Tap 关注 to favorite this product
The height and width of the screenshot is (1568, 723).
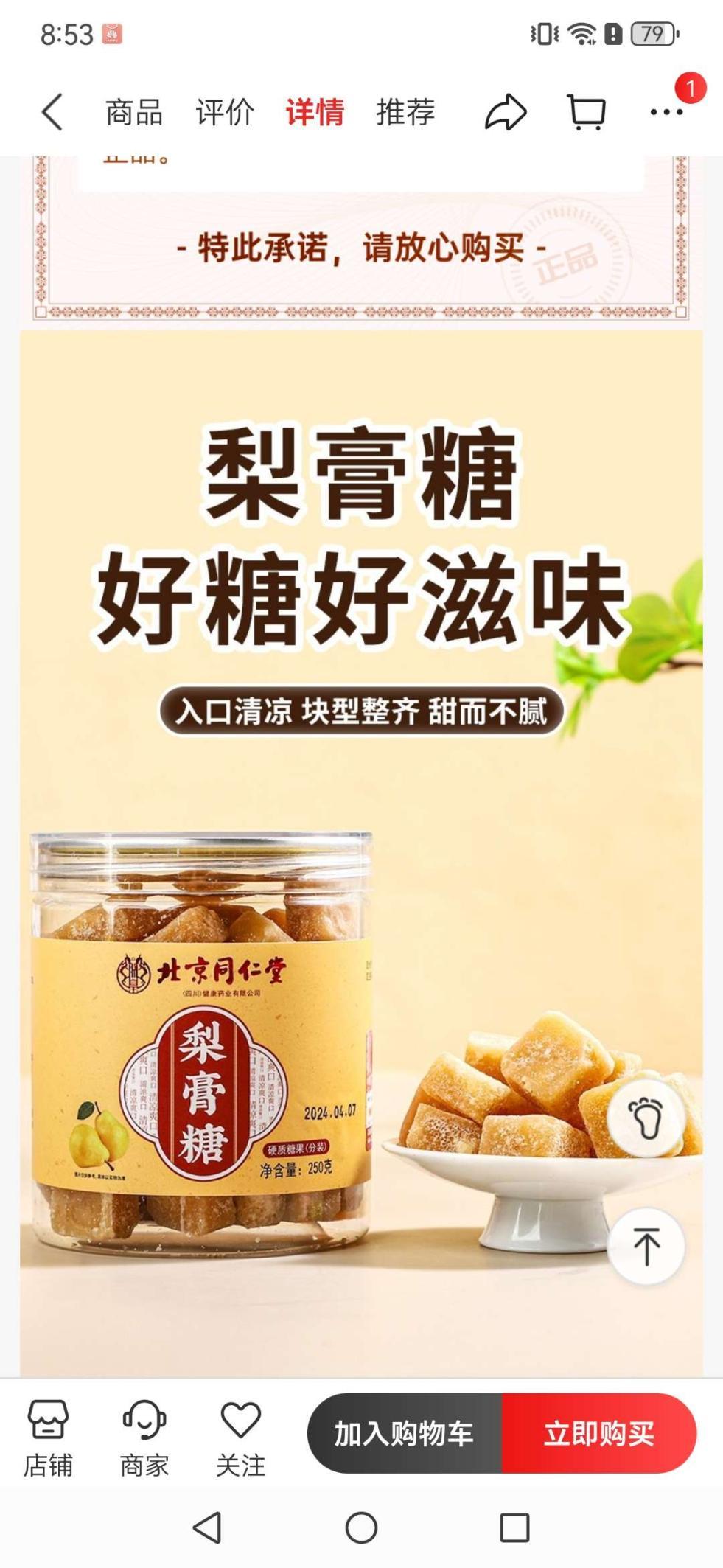[240, 1439]
